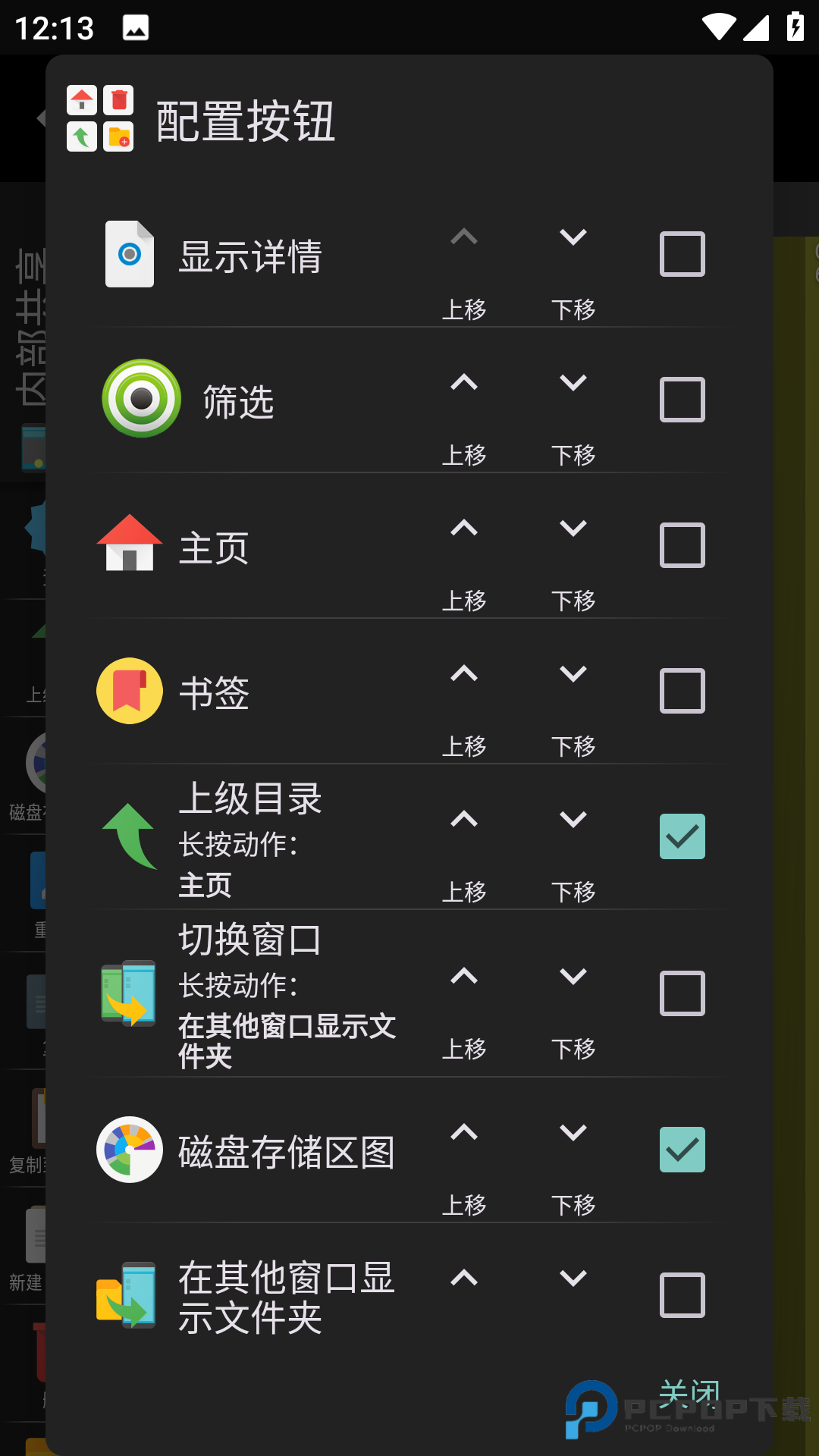This screenshot has height=1456, width=819.
Task: Disable the 磁盘存储区图 checkbox
Action: point(682,1150)
